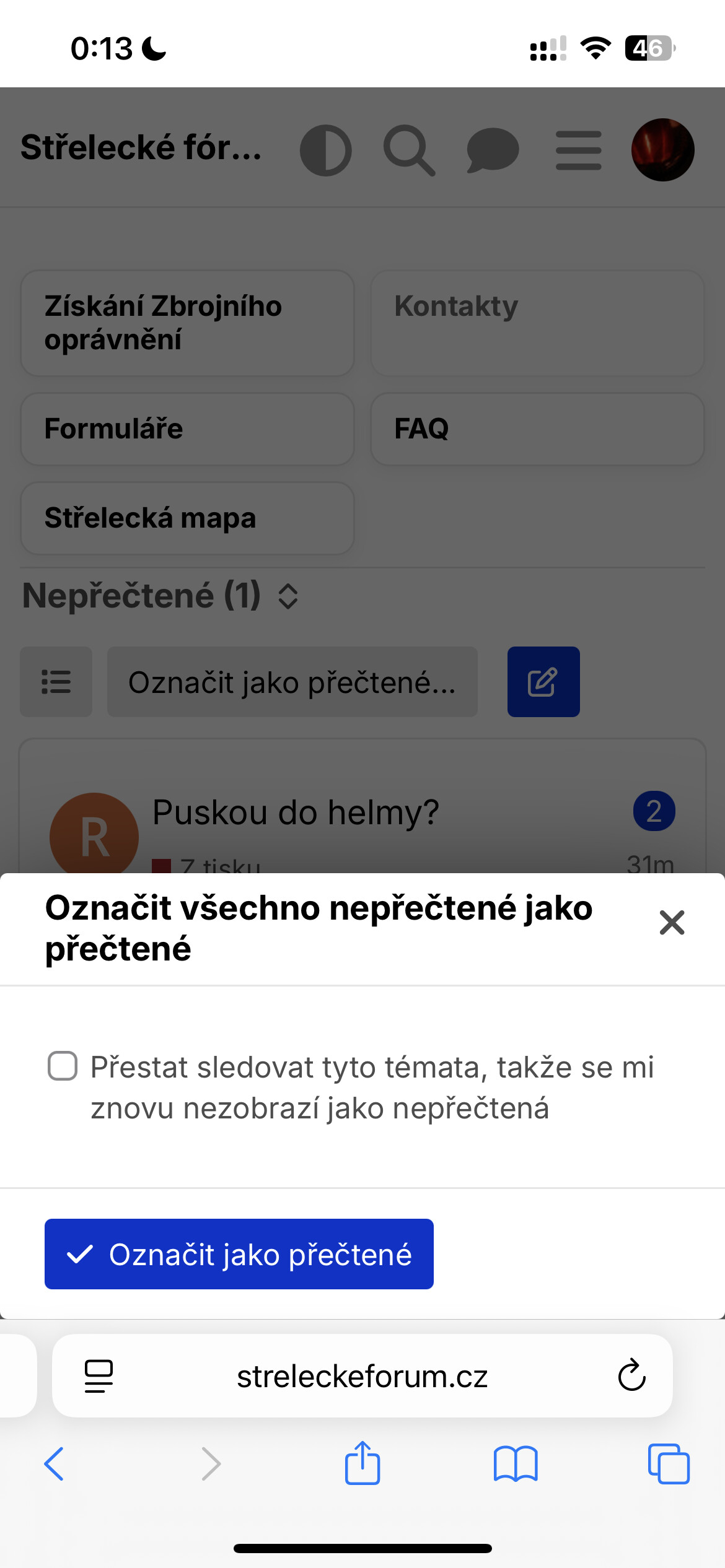Open Safari bookmarks
Screen dimensions: 725x1568
[x=516, y=1464]
